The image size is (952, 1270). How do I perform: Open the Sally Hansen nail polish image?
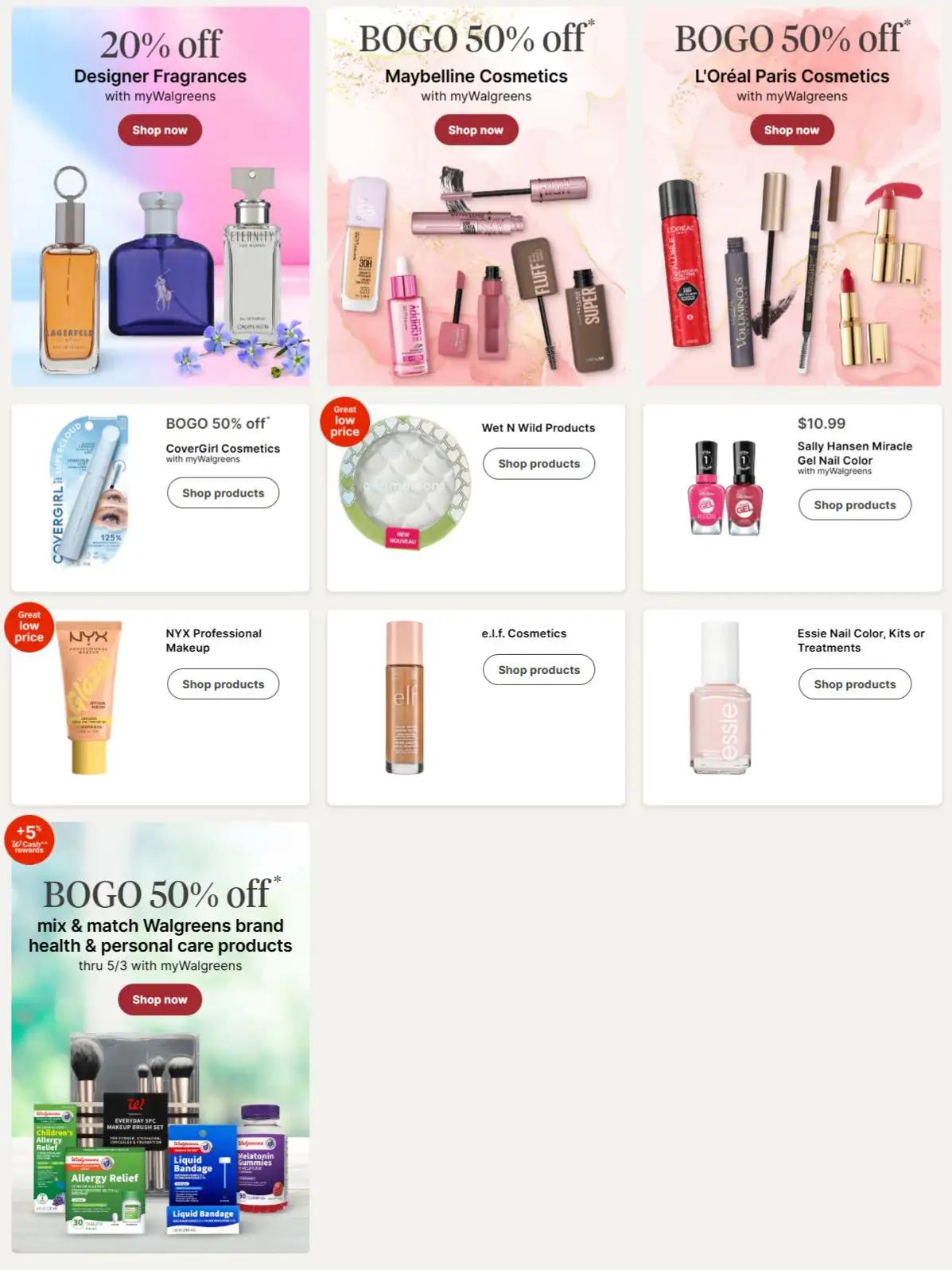(x=724, y=487)
